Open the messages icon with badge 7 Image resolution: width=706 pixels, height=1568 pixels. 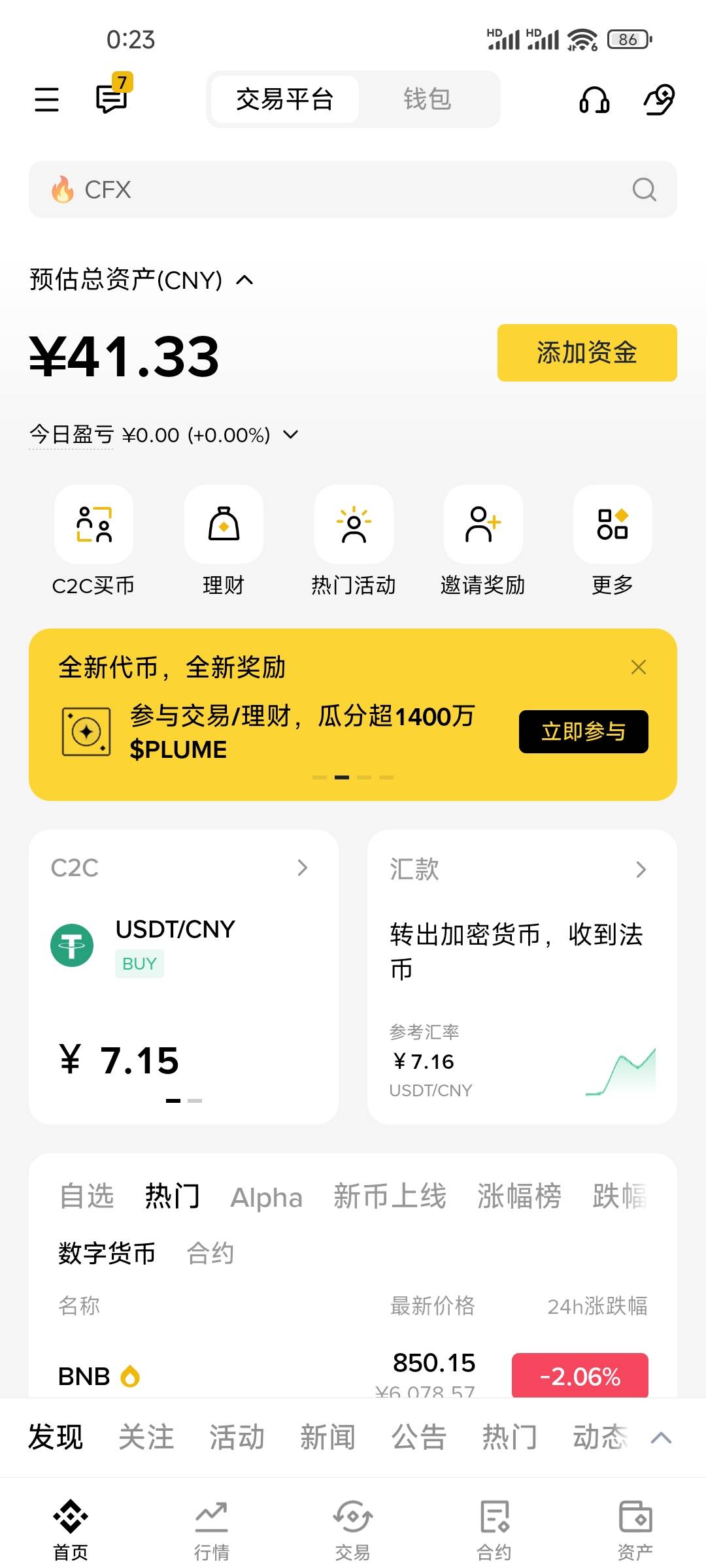(x=112, y=95)
